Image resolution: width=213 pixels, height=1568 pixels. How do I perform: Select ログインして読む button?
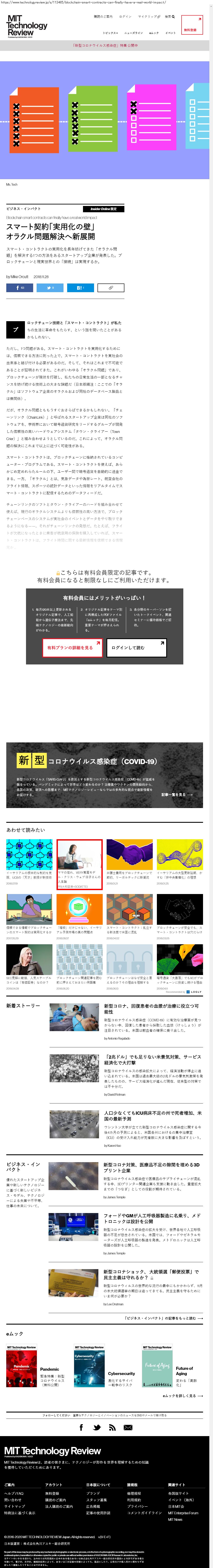coord(137,648)
